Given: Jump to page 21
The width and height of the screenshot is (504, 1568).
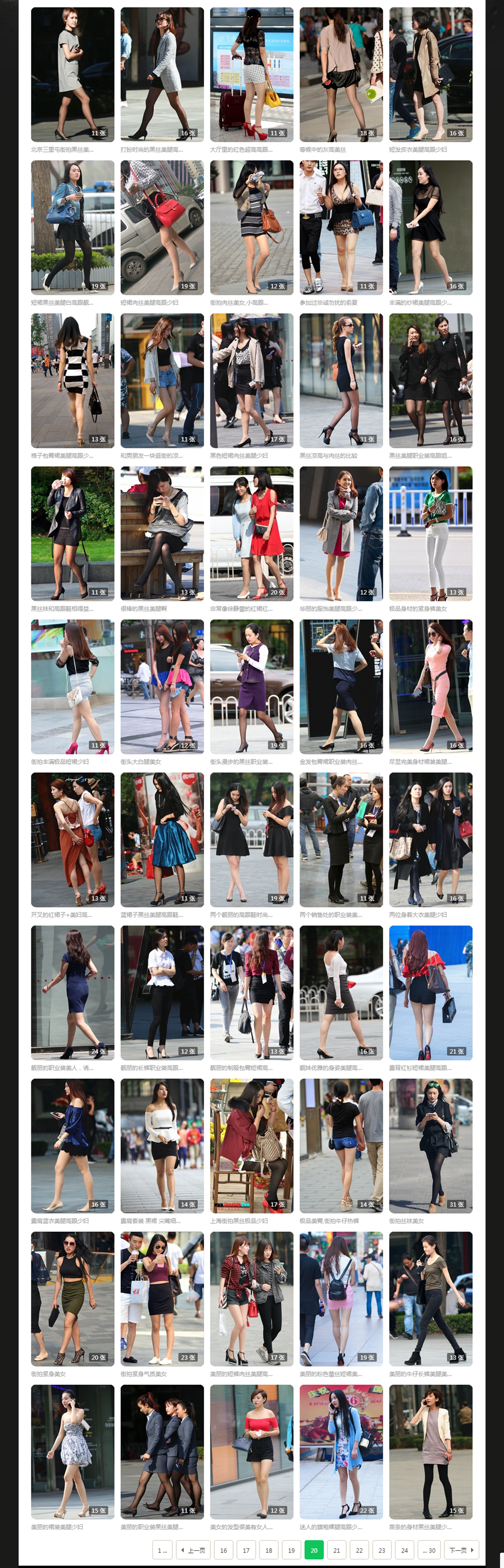Looking at the screenshot, I should (336, 1550).
